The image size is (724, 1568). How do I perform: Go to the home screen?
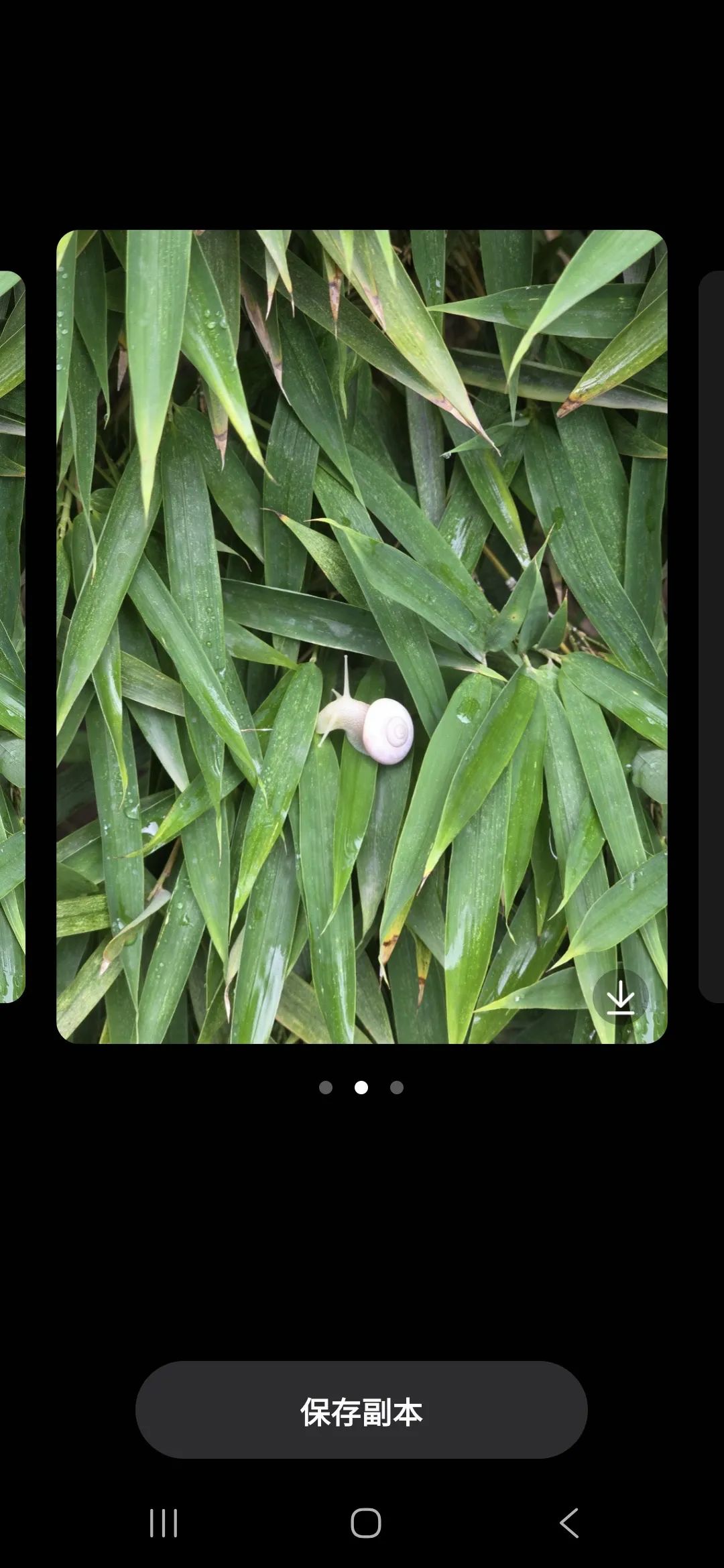[x=365, y=1523]
